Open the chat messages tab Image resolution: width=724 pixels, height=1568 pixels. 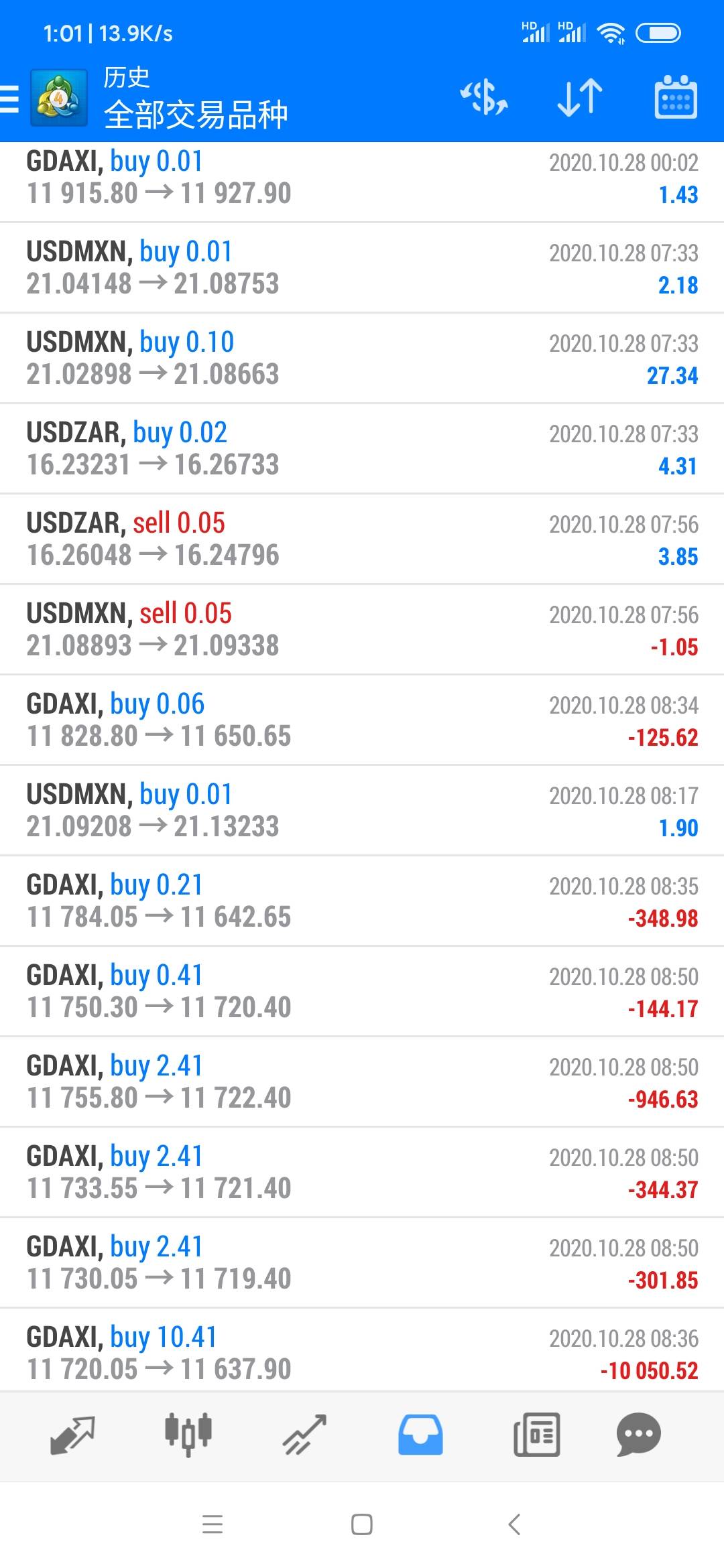tap(639, 1435)
